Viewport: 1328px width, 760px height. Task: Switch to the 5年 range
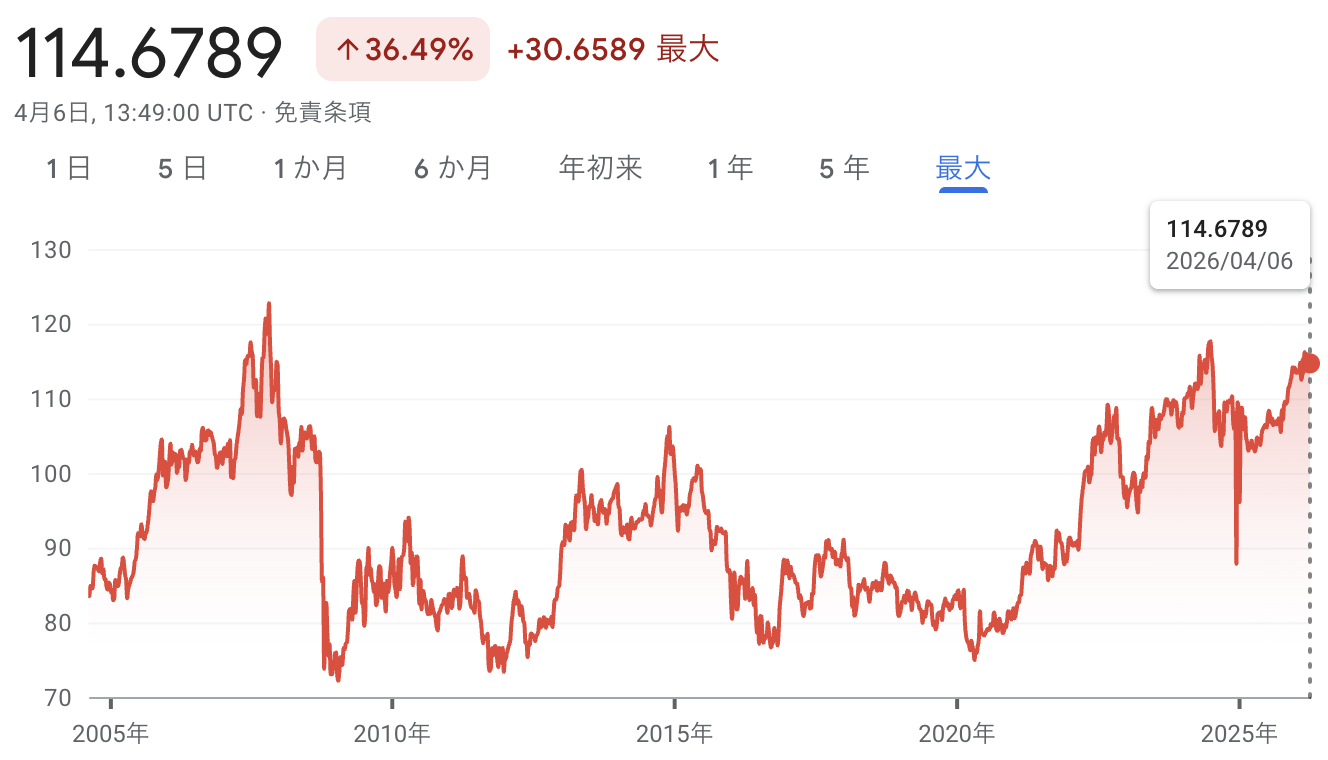click(844, 168)
